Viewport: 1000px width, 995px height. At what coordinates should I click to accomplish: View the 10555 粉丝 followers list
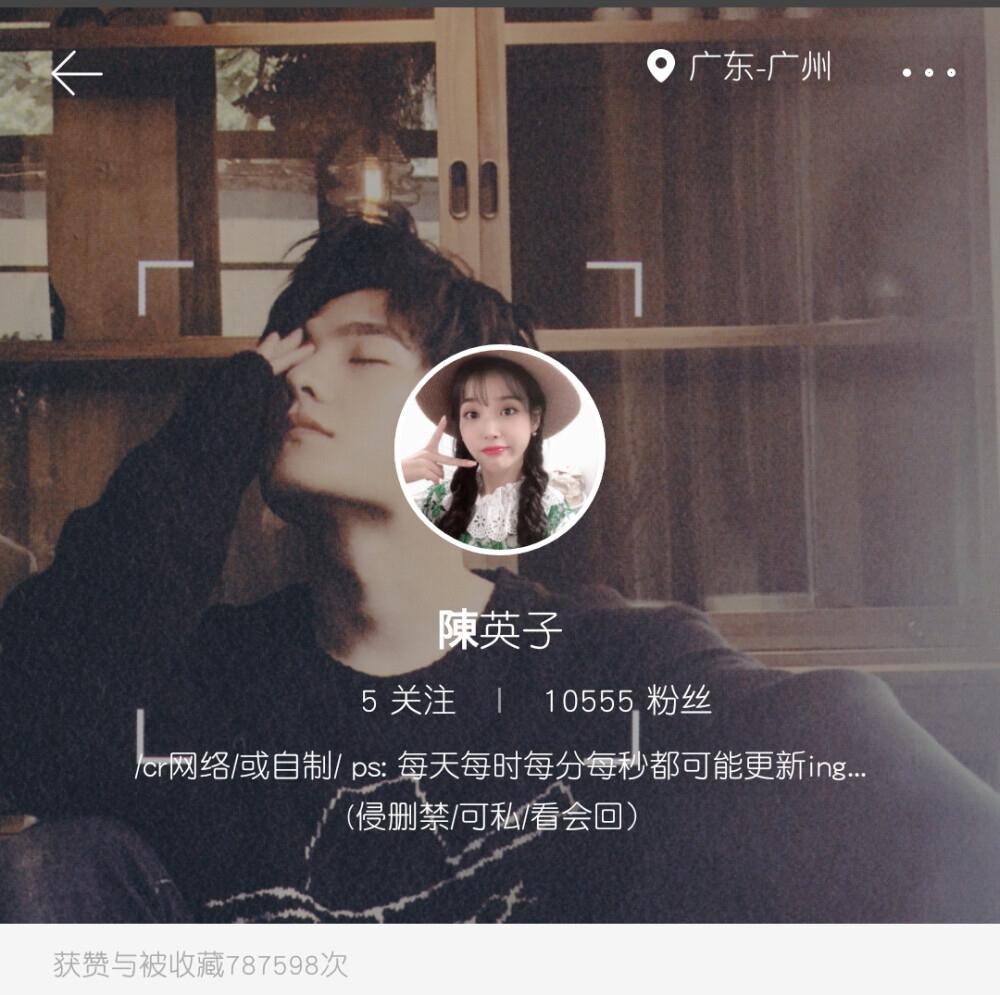click(627, 701)
